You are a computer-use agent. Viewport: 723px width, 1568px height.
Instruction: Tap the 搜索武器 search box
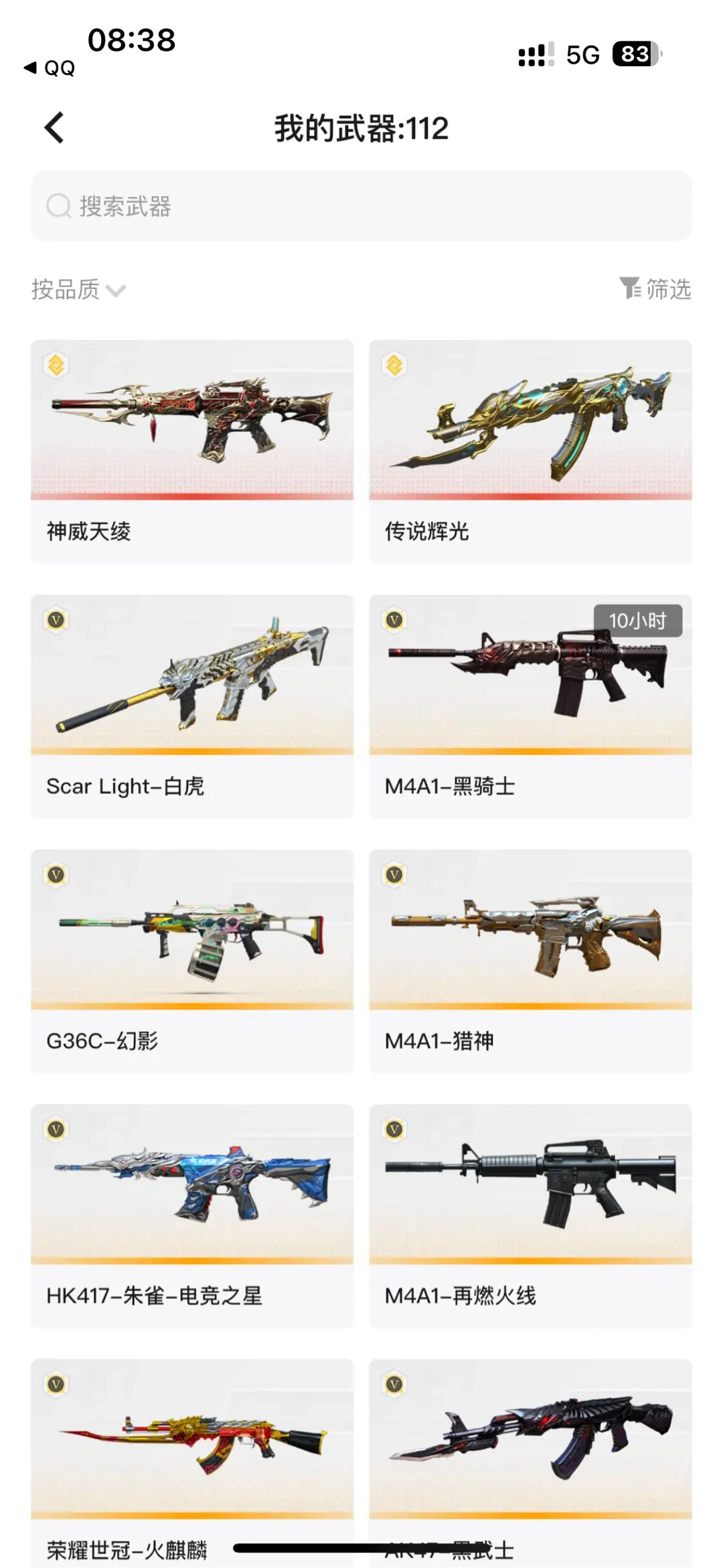pyautogui.click(x=361, y=206)
